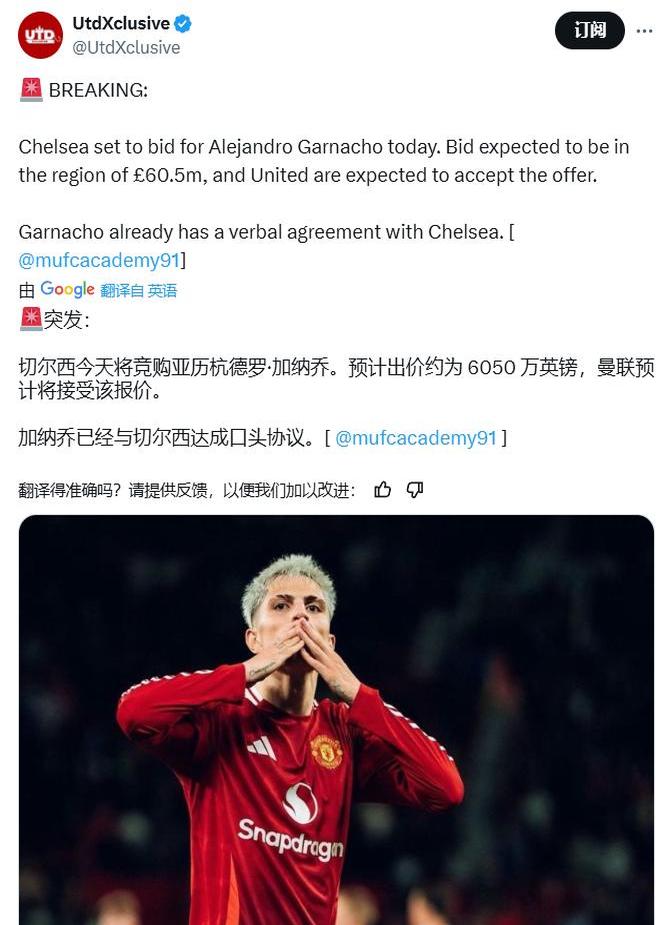The height and width of the screenshot is (925, 662).
Task: Rate the translation with thumbs up
Action: [x=383, y=489]
